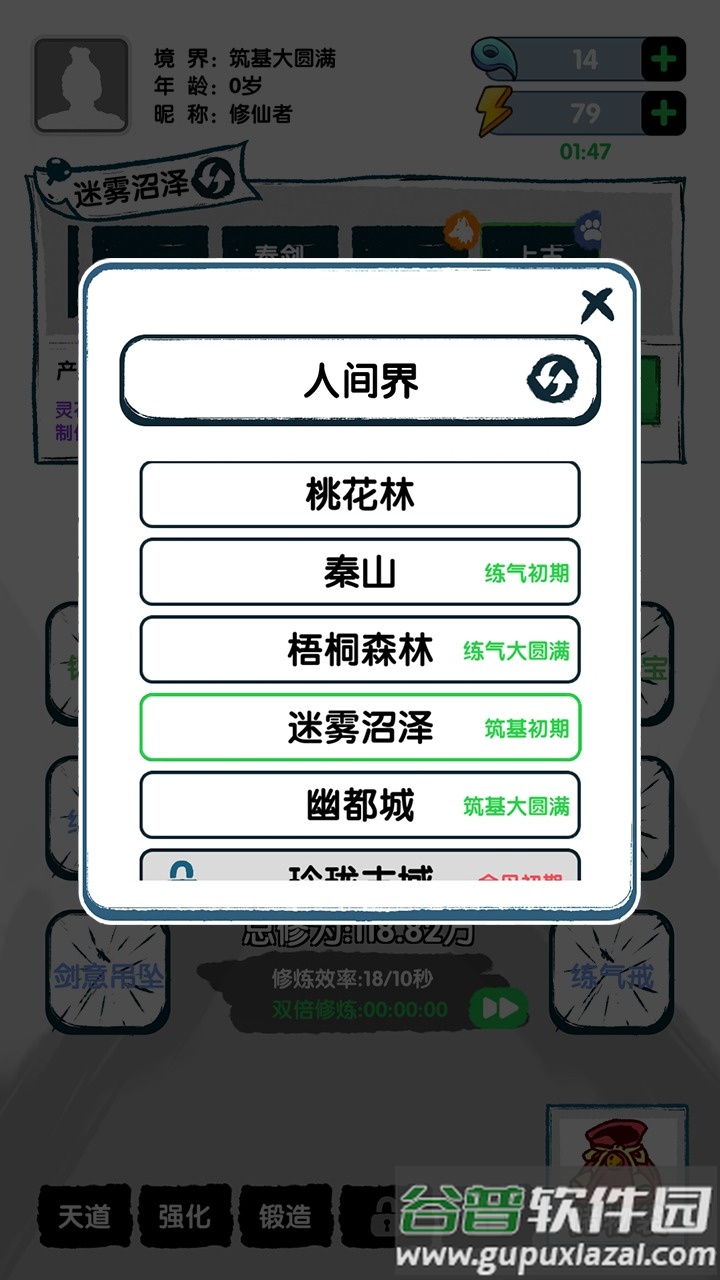Select 秦山 as current location

[x=360, y=572]
